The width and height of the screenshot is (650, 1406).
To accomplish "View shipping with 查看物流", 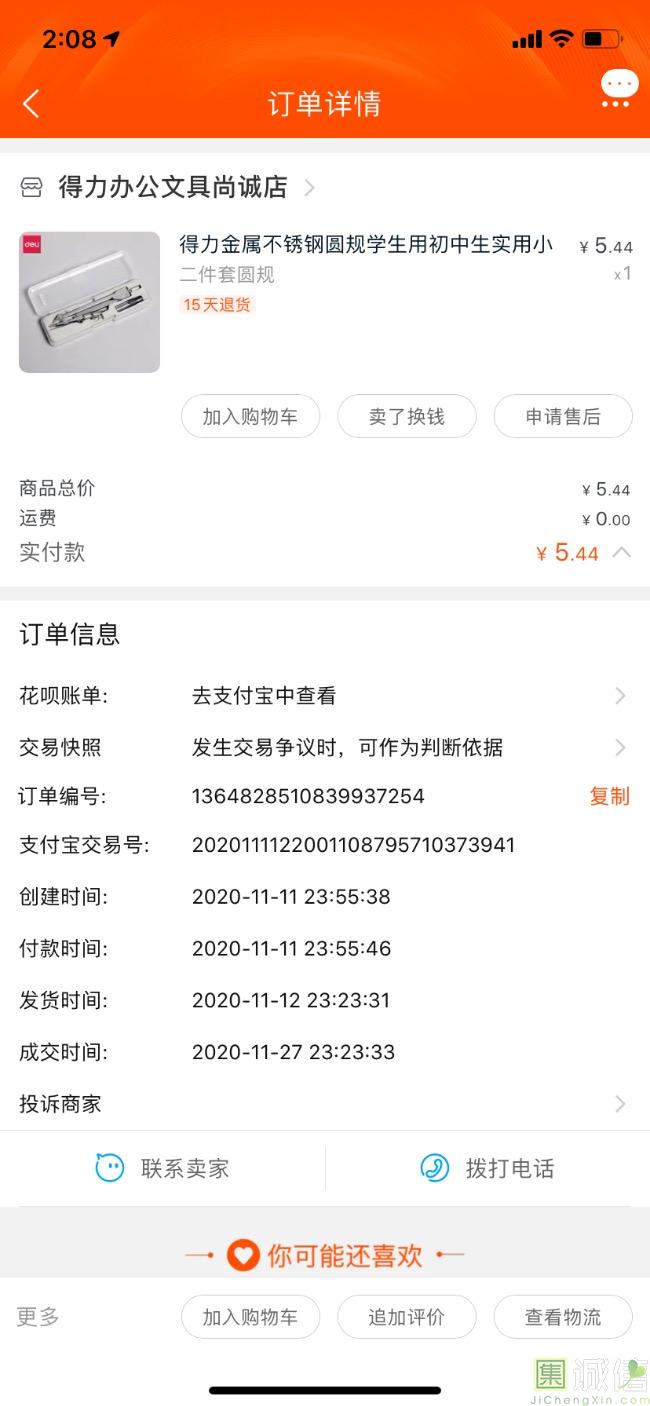I will [563, 1317].
